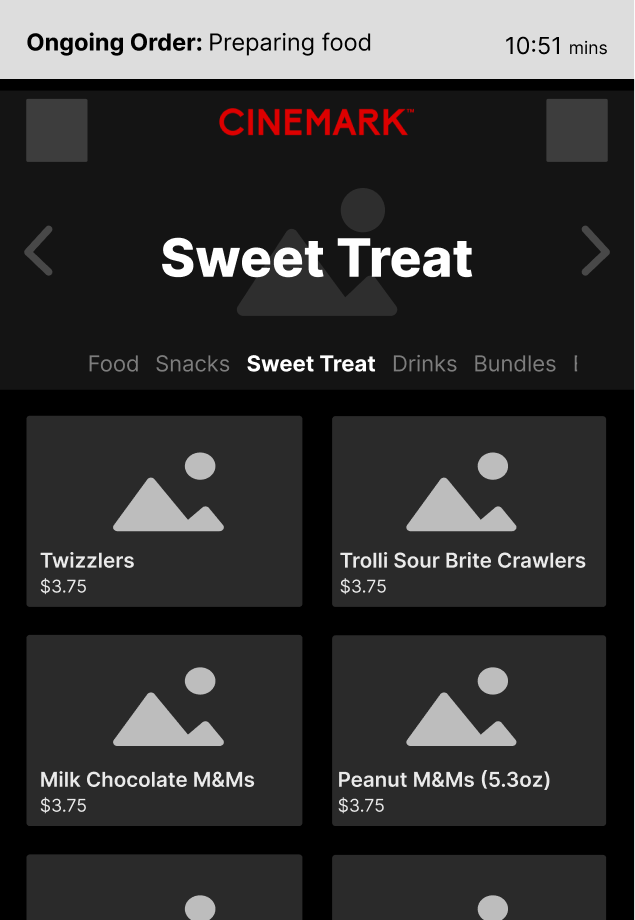This screenshot has width=635, height=920.
Task: Switch to the Snacks tab
Action: pos(193,364)
